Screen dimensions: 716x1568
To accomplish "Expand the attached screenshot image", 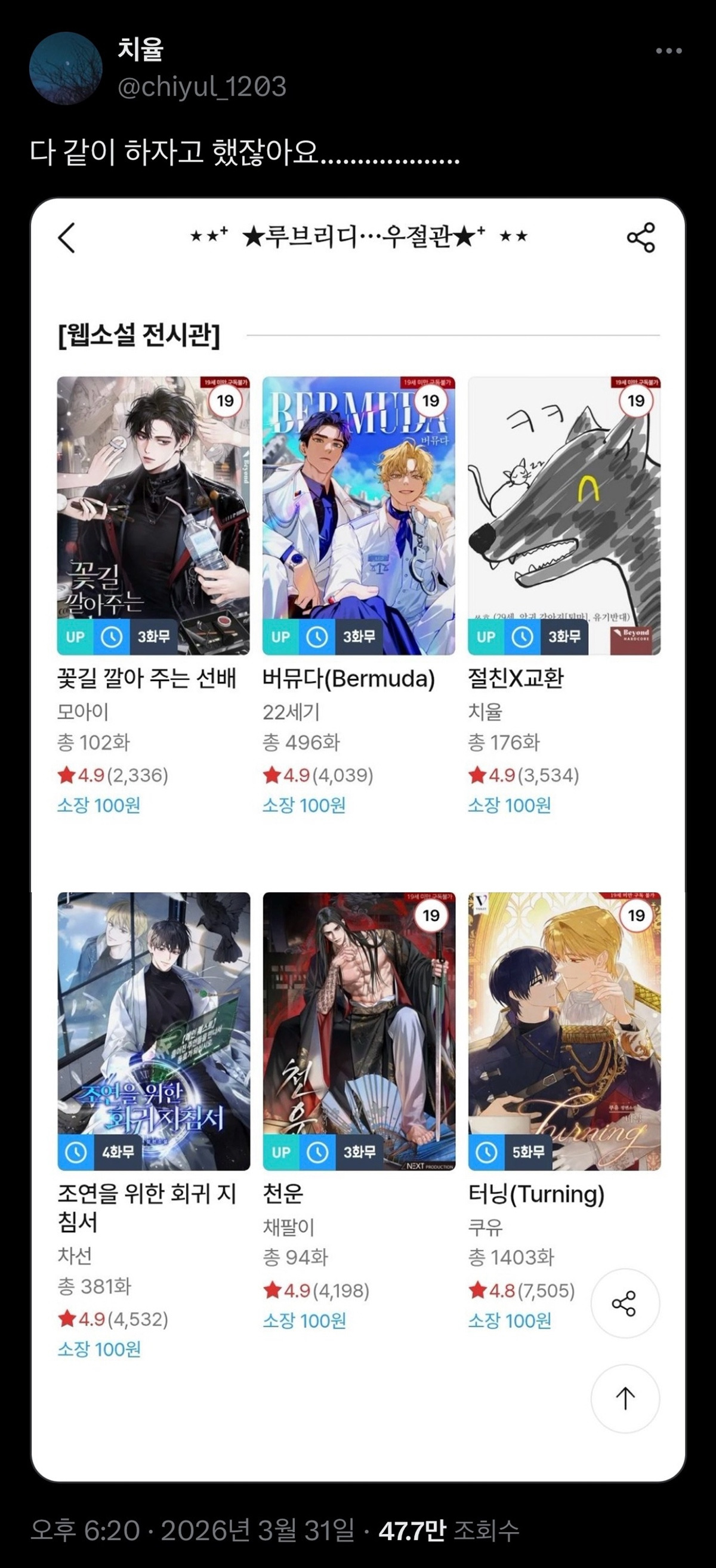I will [x=357, y=840].
